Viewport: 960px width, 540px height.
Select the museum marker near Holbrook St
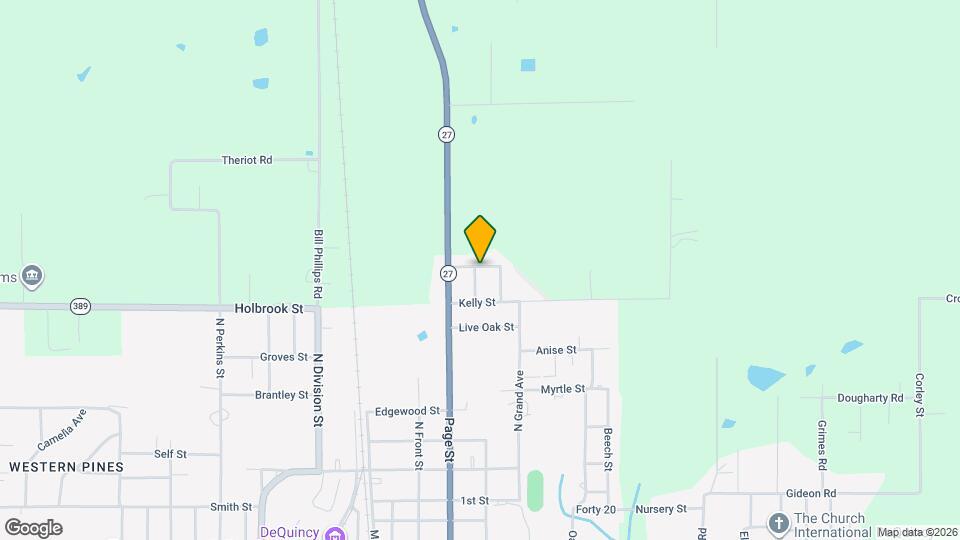click(31, 275)
